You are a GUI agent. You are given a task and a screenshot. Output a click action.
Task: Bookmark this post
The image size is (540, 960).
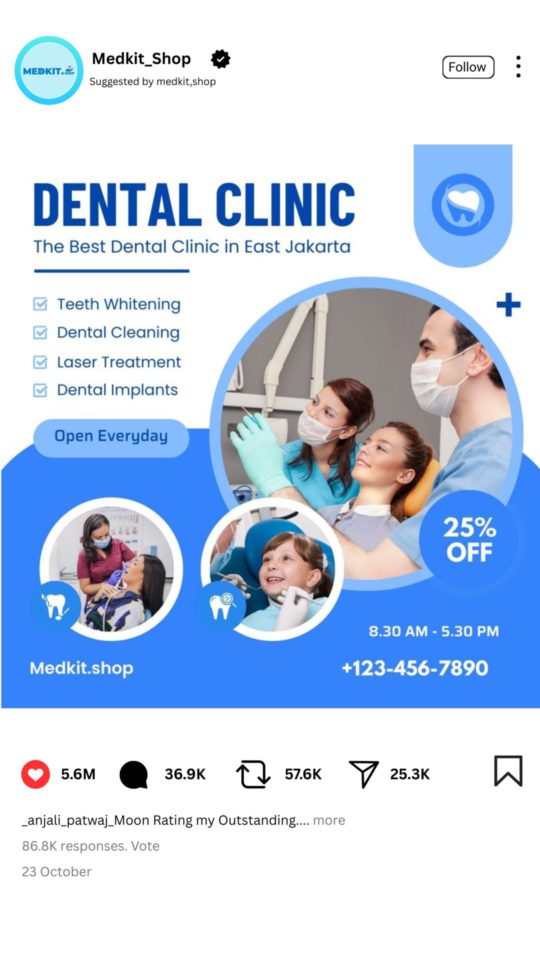(x=508, y=771)
